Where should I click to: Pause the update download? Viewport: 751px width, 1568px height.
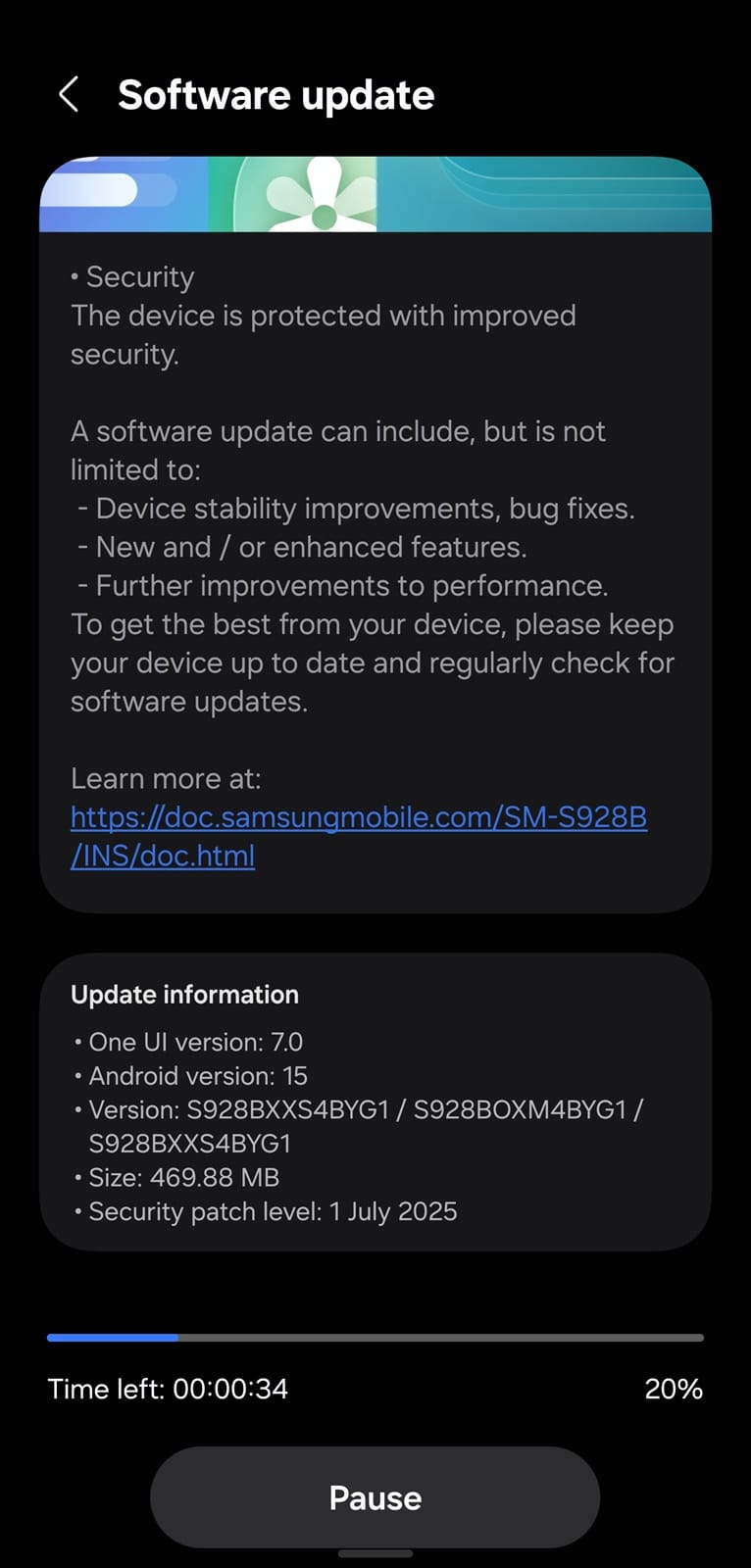pyautogui.click(x=375, y=1497)
